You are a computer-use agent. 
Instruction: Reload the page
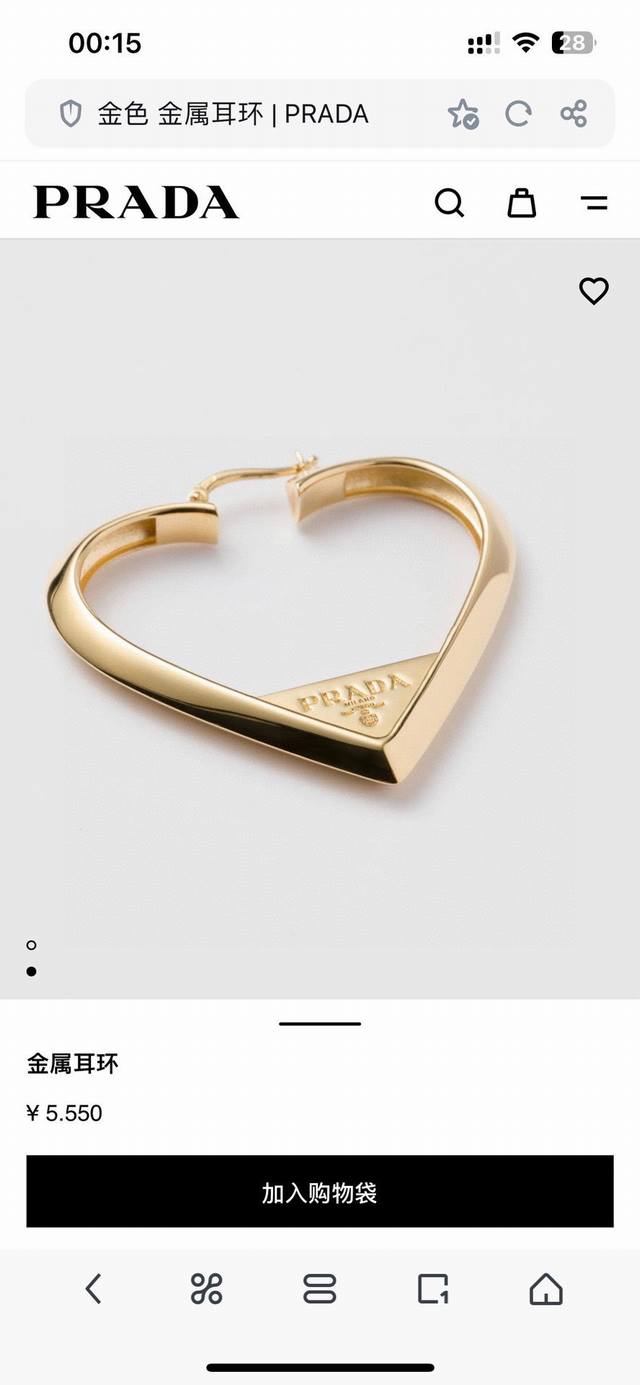click(518, 114)
